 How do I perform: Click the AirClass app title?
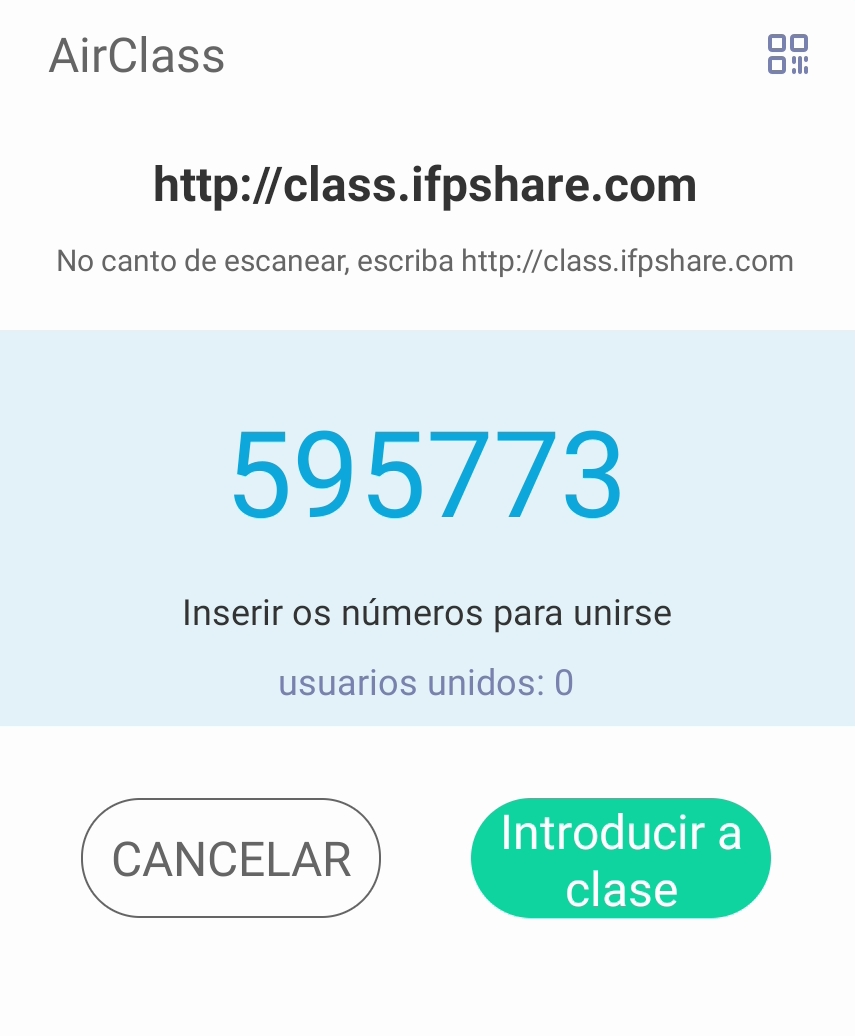point(136,57)
